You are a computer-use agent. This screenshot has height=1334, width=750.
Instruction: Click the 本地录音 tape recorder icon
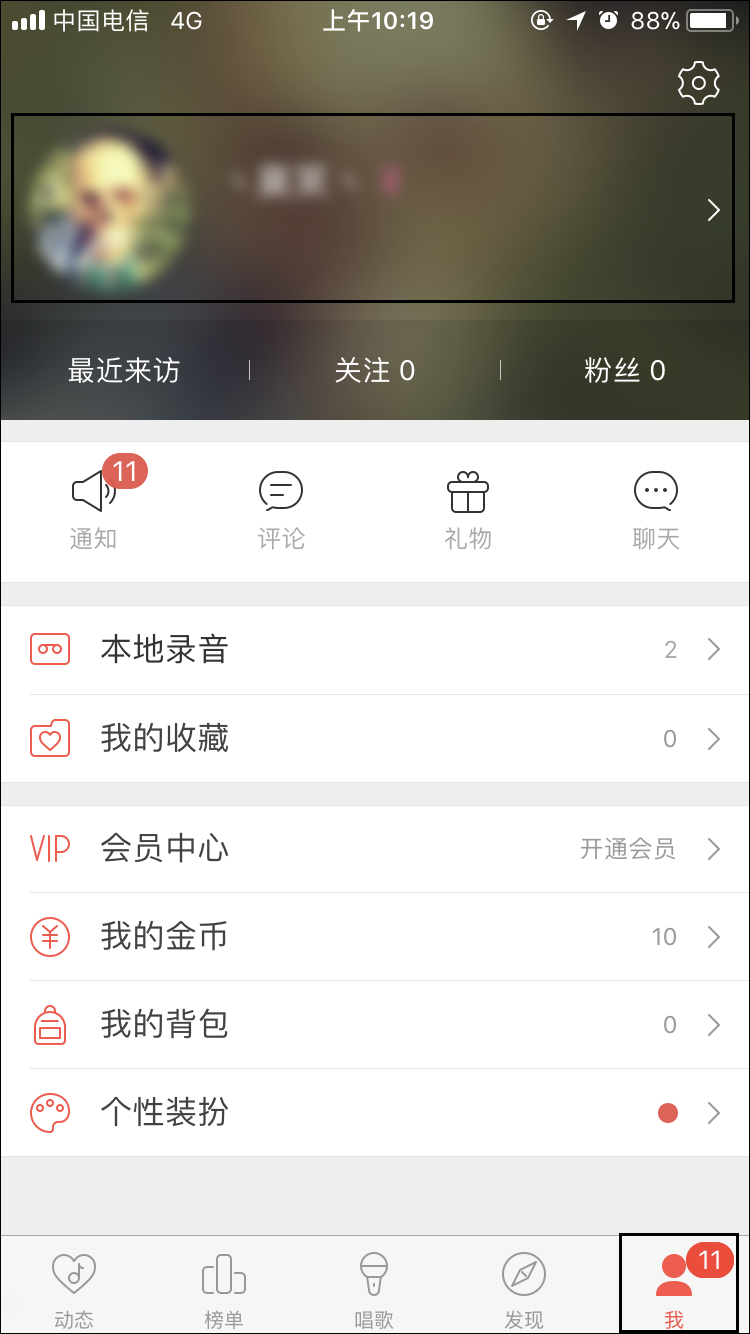point(51,649)
